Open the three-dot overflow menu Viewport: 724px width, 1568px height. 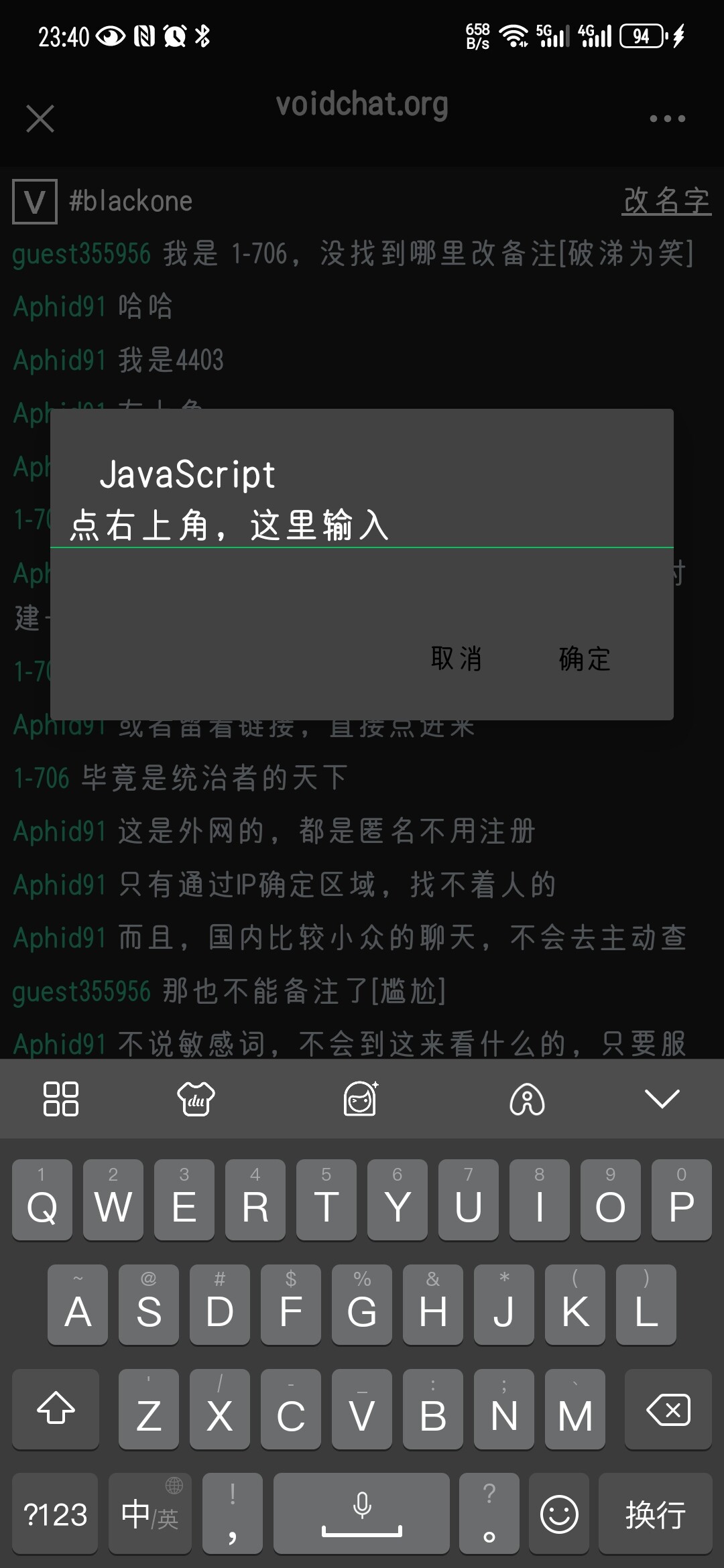[x=667, y=119]
